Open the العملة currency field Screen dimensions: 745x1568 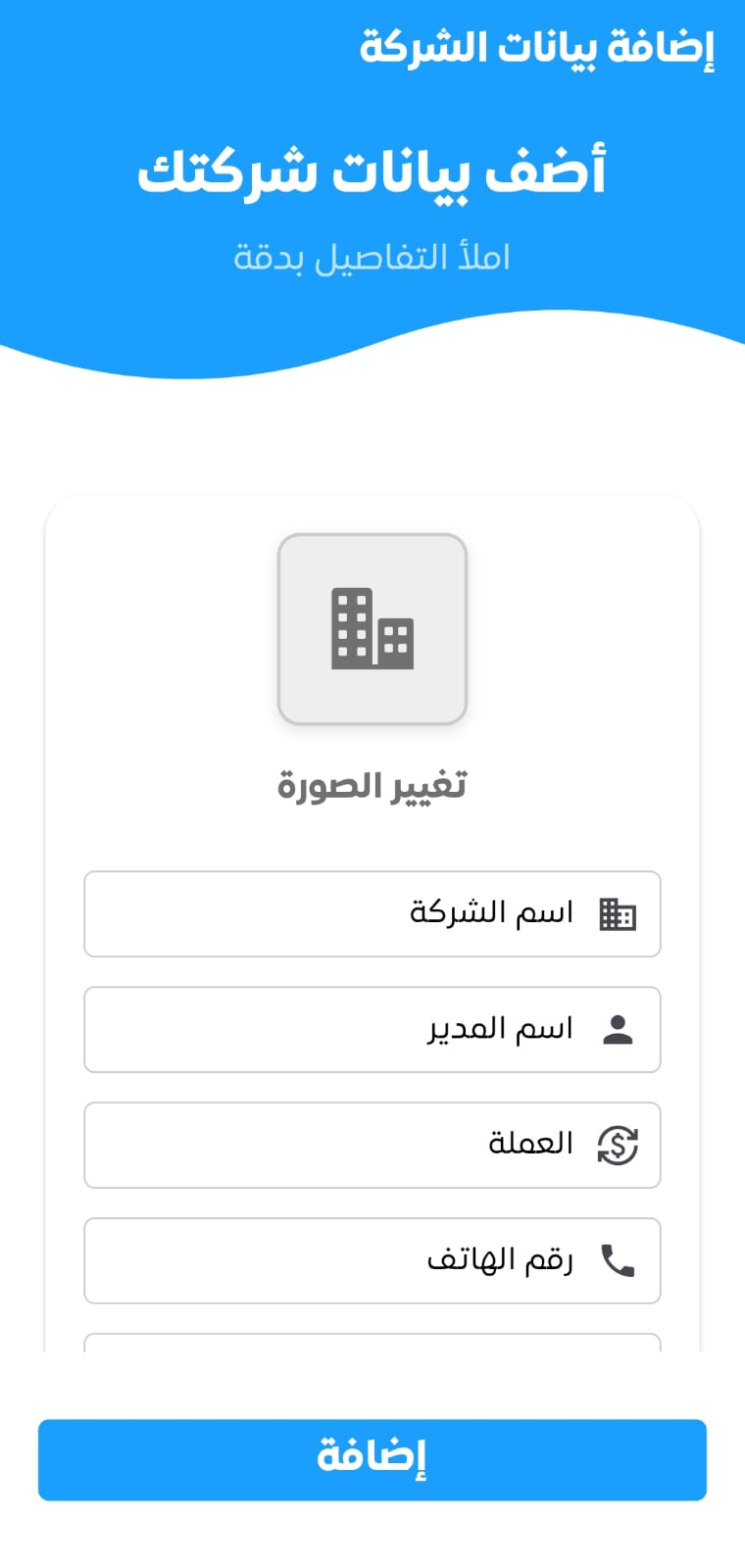[372, 1145]
